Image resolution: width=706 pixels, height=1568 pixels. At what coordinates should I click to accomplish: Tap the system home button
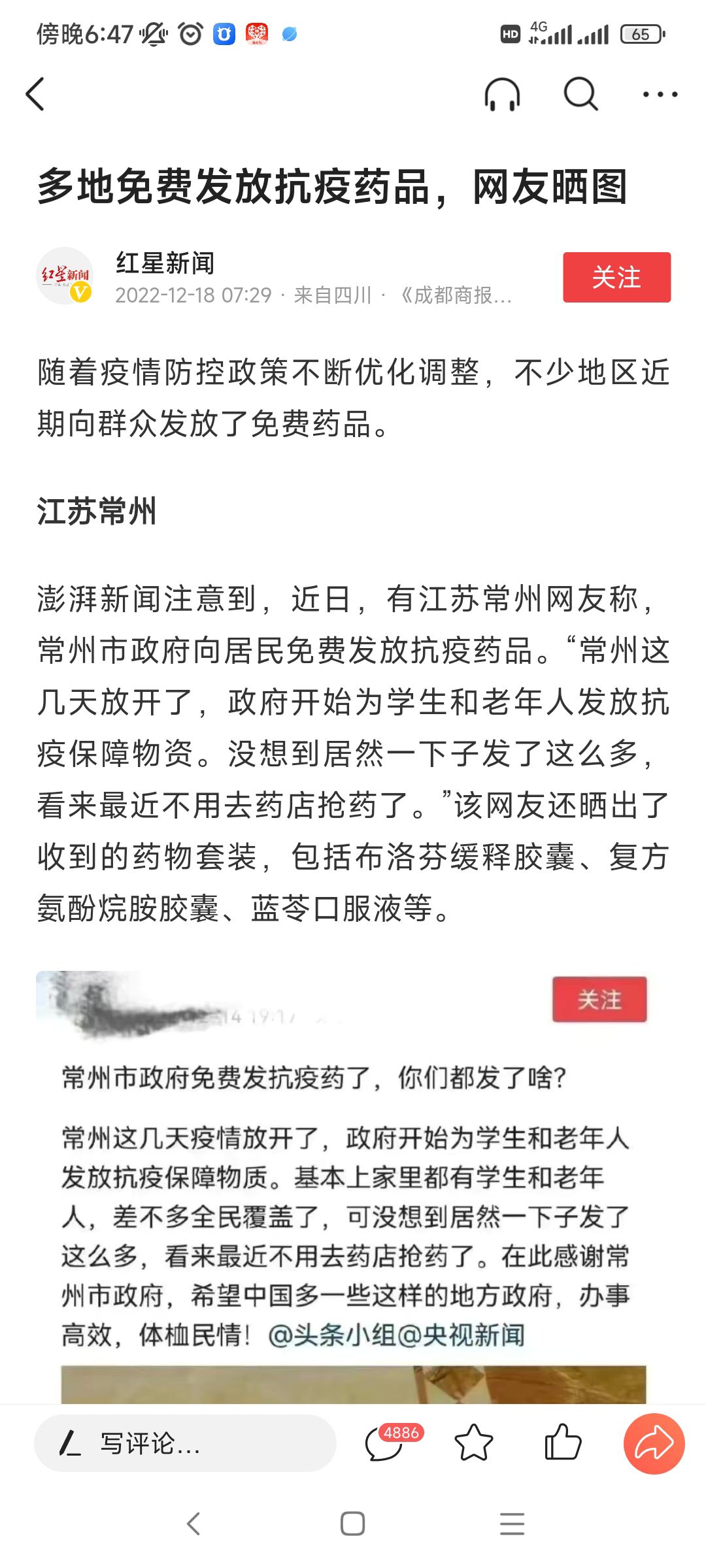pyautogui.click(x=352, y=1524)
